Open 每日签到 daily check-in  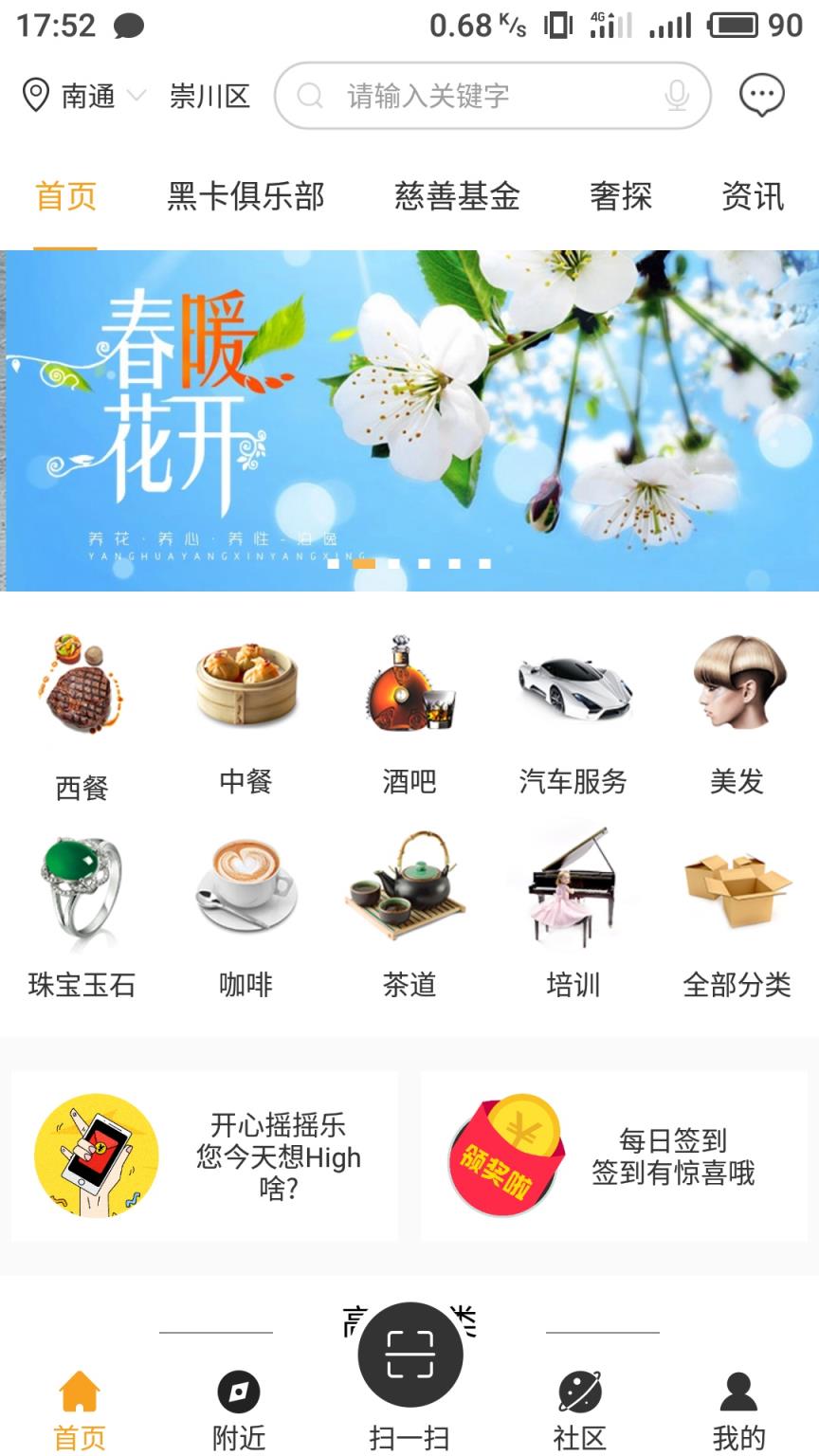point(614,1156)
